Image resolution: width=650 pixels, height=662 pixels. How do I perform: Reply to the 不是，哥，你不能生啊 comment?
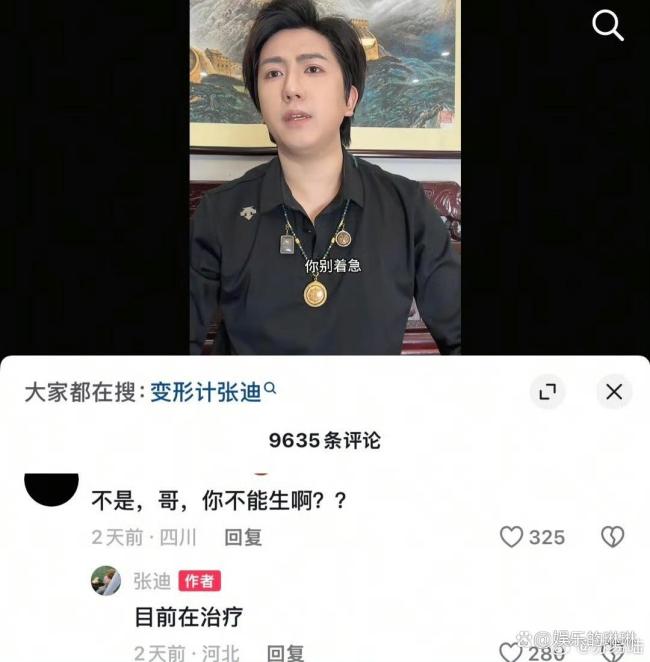(x=243, y=537)
